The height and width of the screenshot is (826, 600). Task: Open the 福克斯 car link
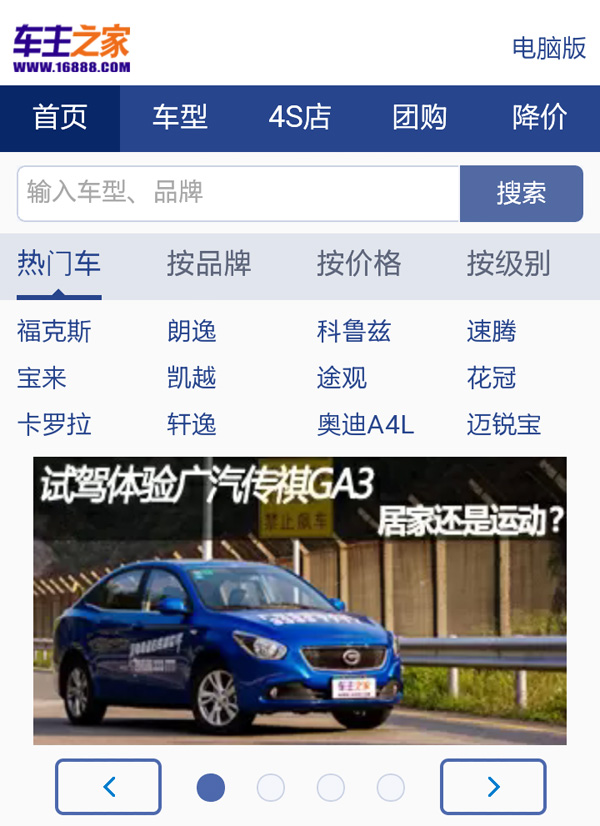click(x=54, y=331)
